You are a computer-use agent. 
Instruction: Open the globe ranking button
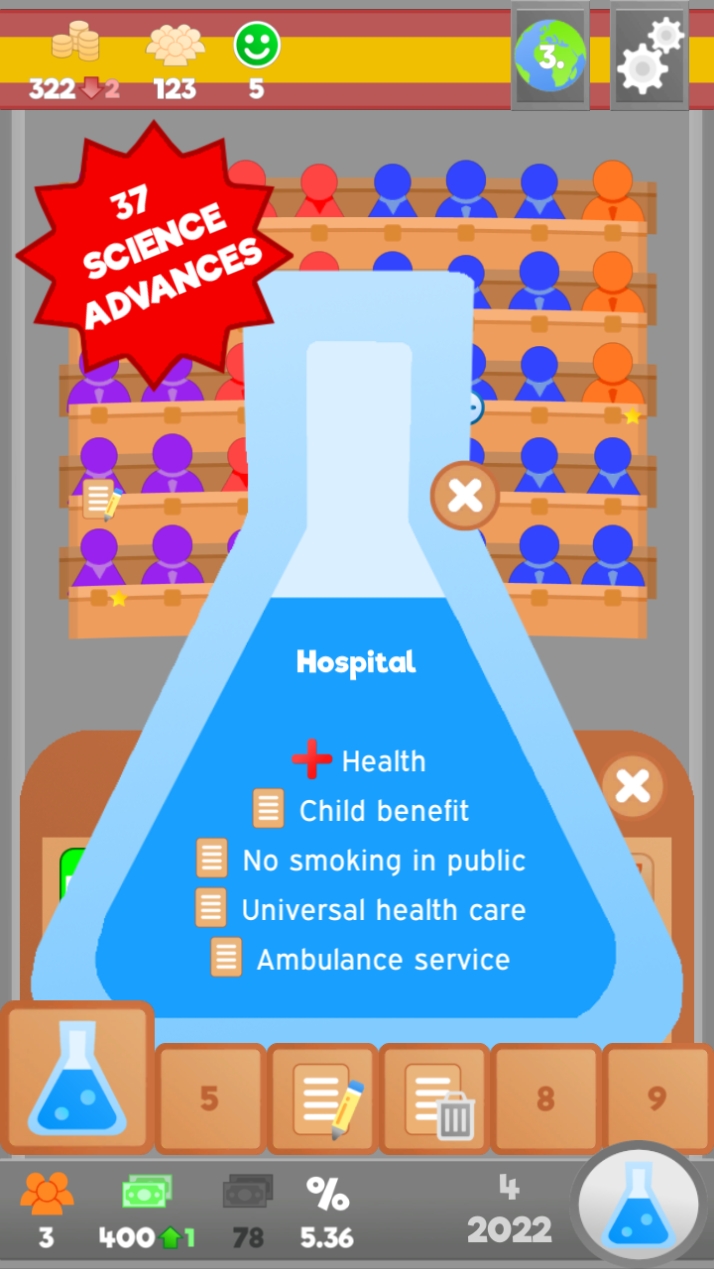click(x=550, y=55)
